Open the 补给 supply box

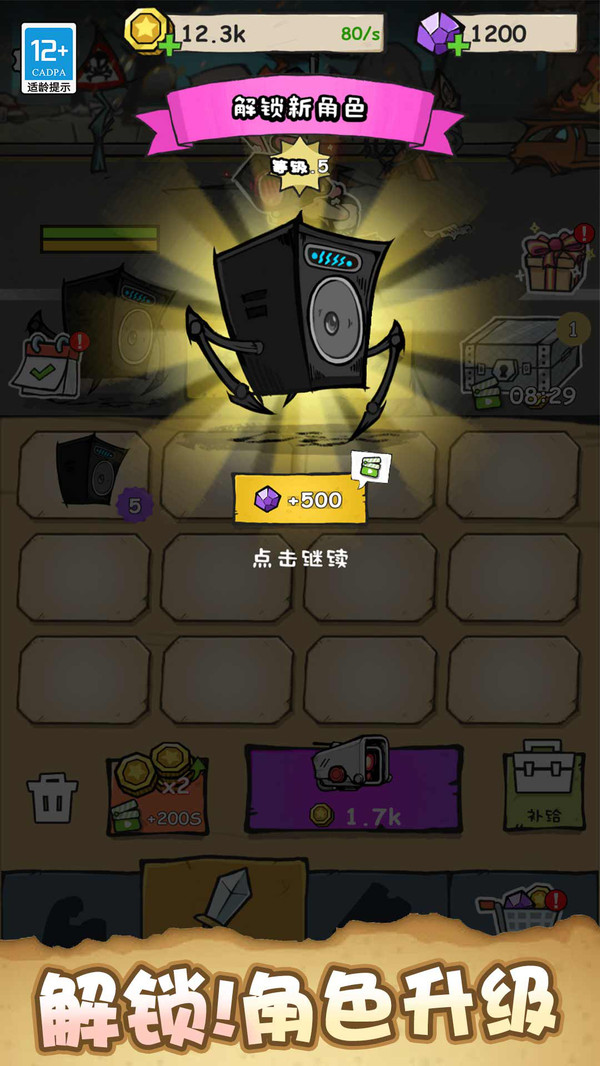[541, 787]
